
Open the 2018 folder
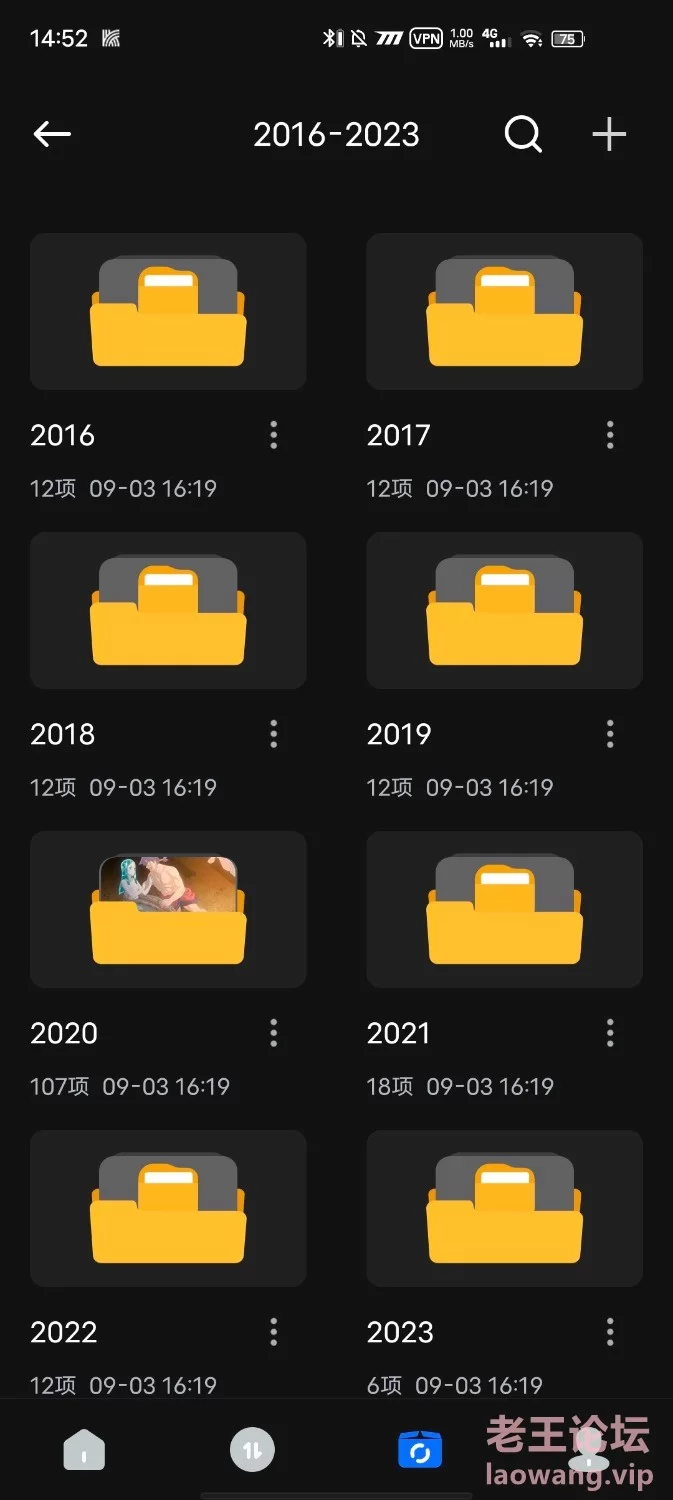pos(168,610)
